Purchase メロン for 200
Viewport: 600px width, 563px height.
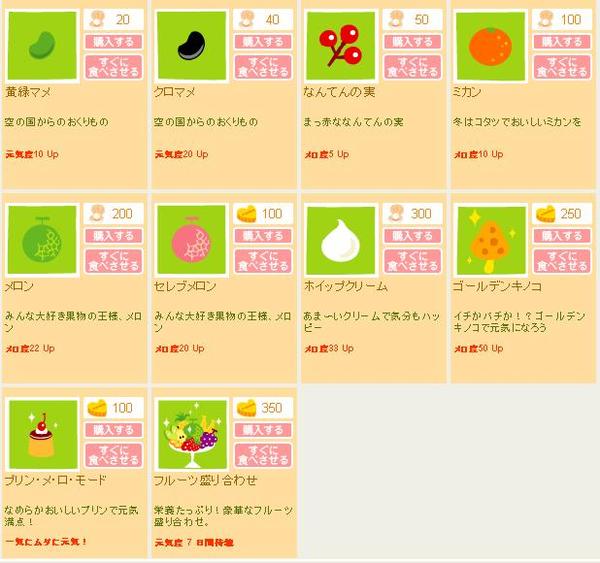point(113,235)
